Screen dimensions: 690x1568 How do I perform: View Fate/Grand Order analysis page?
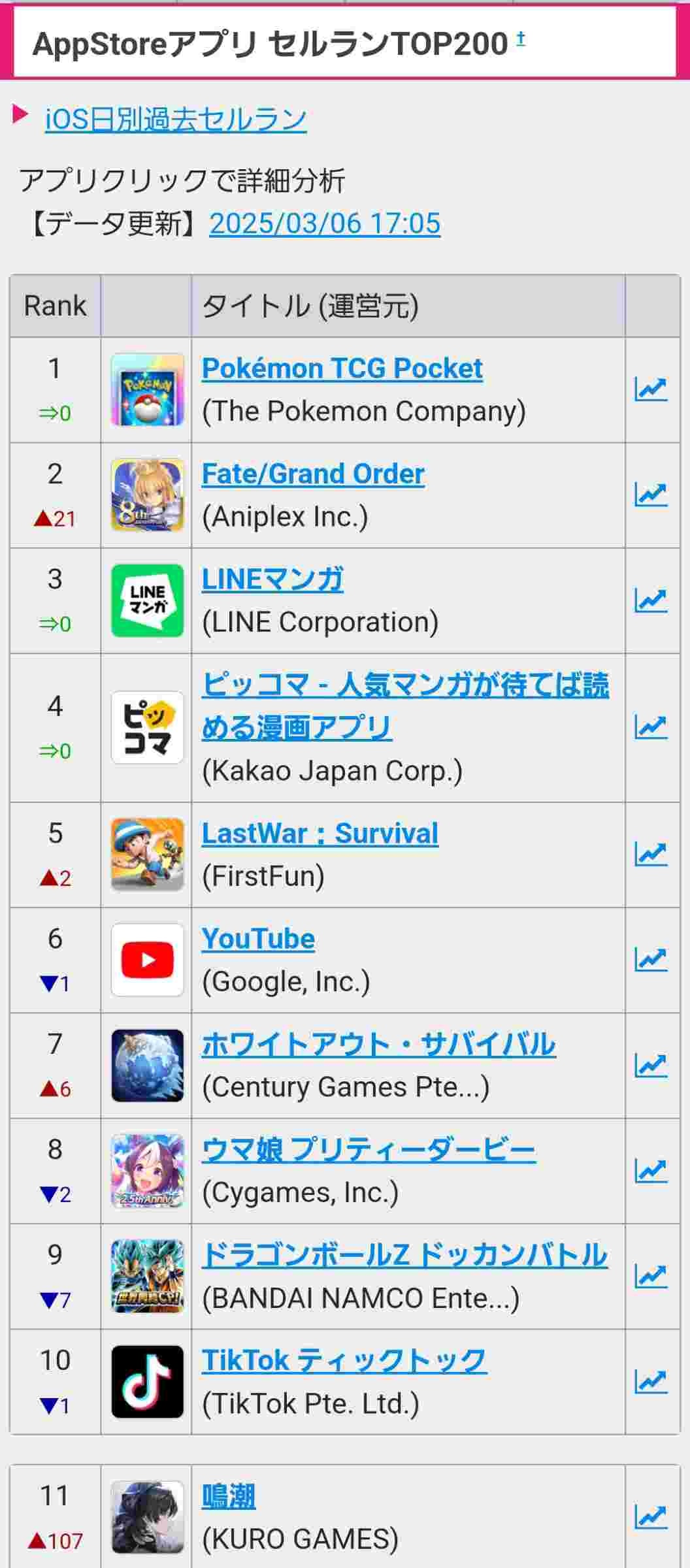(x=313, y=474)
